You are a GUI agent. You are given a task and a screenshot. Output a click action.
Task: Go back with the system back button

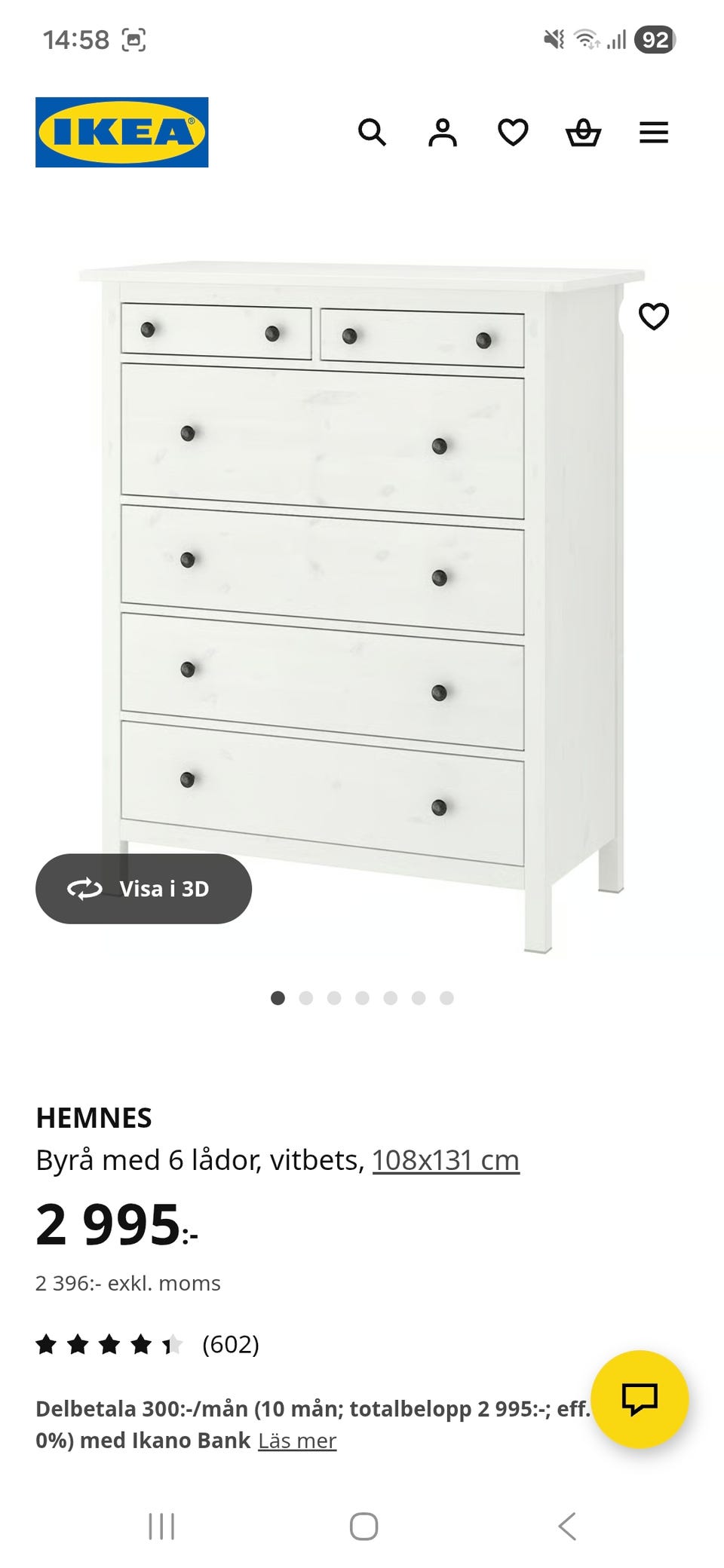click(567, 1527)
